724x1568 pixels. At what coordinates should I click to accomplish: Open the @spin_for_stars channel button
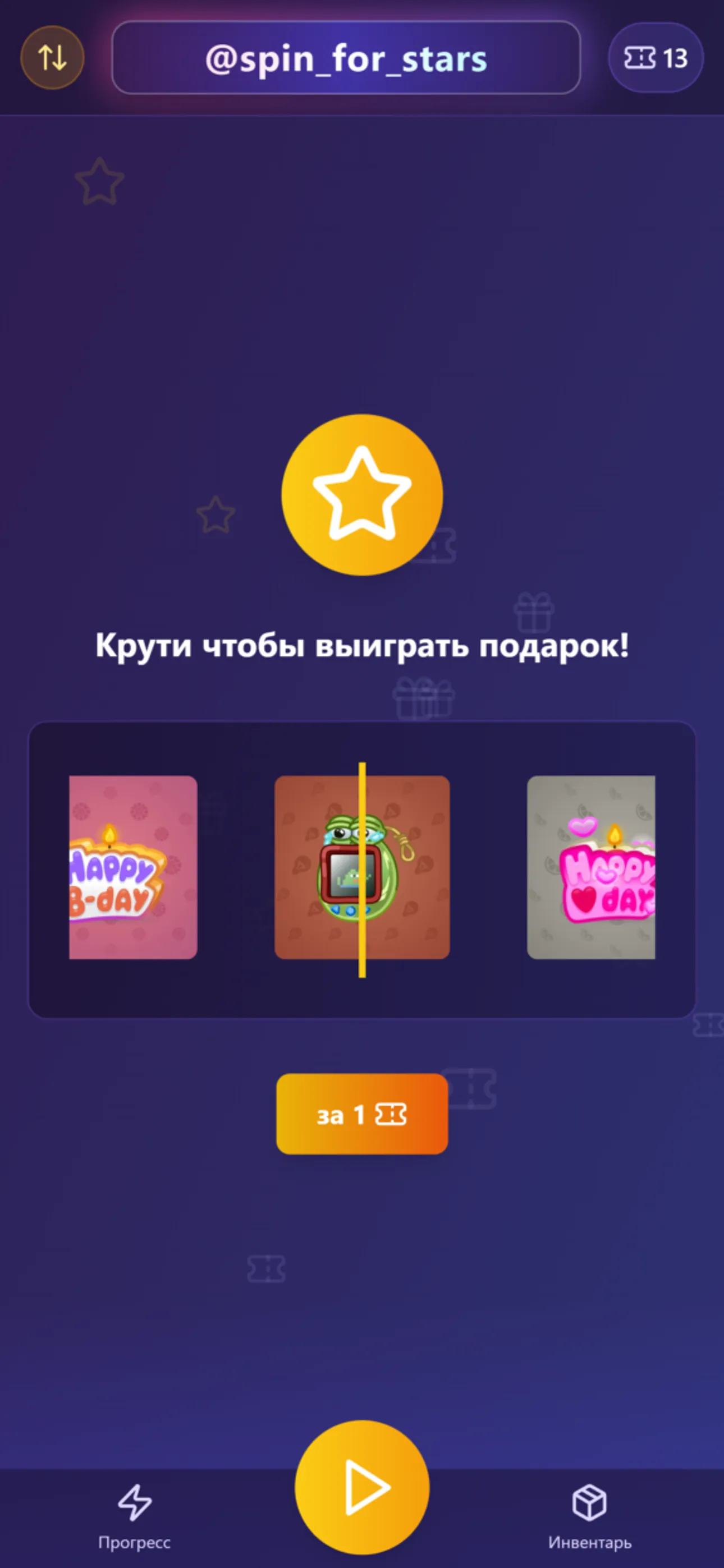point(346,58)
